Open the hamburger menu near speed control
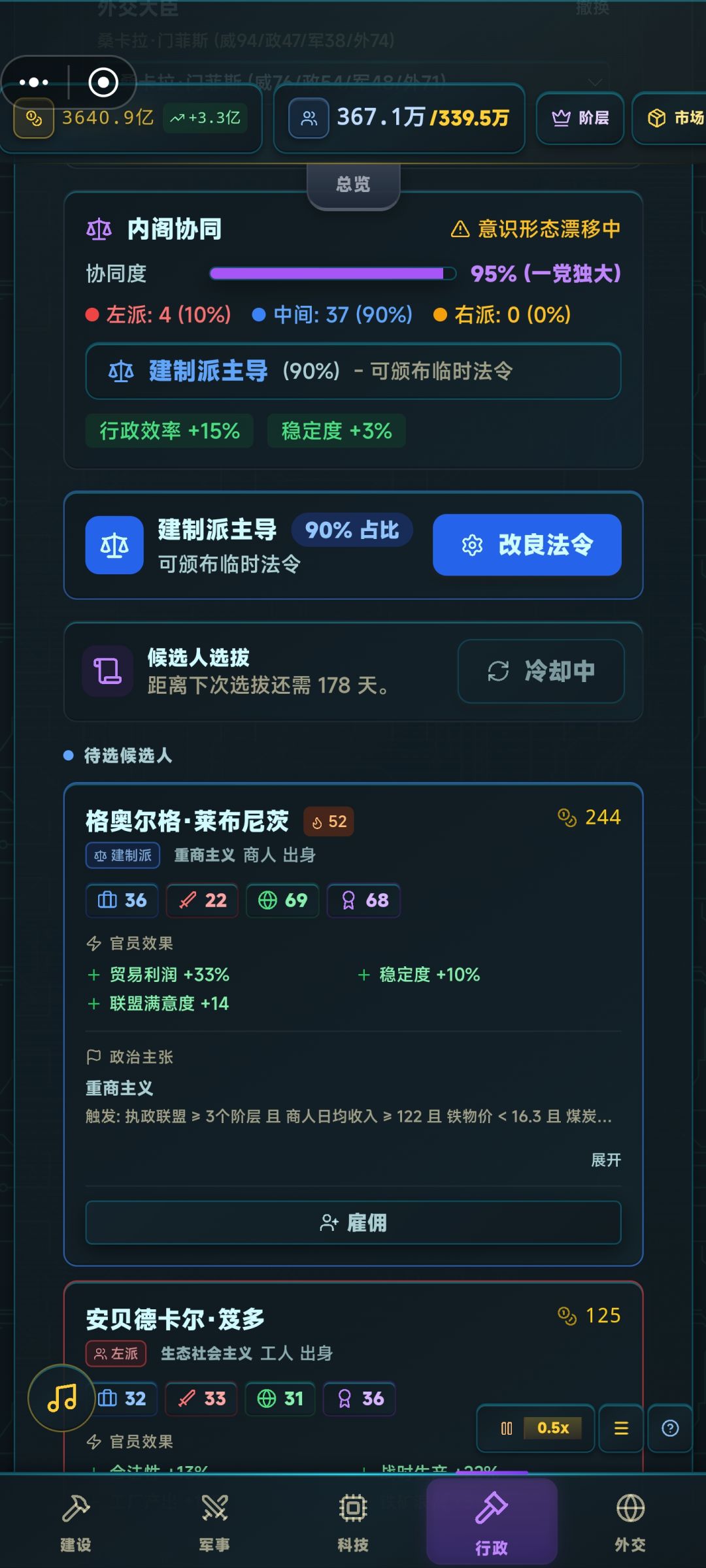Screen dimensions: 706x1568 620,1429
